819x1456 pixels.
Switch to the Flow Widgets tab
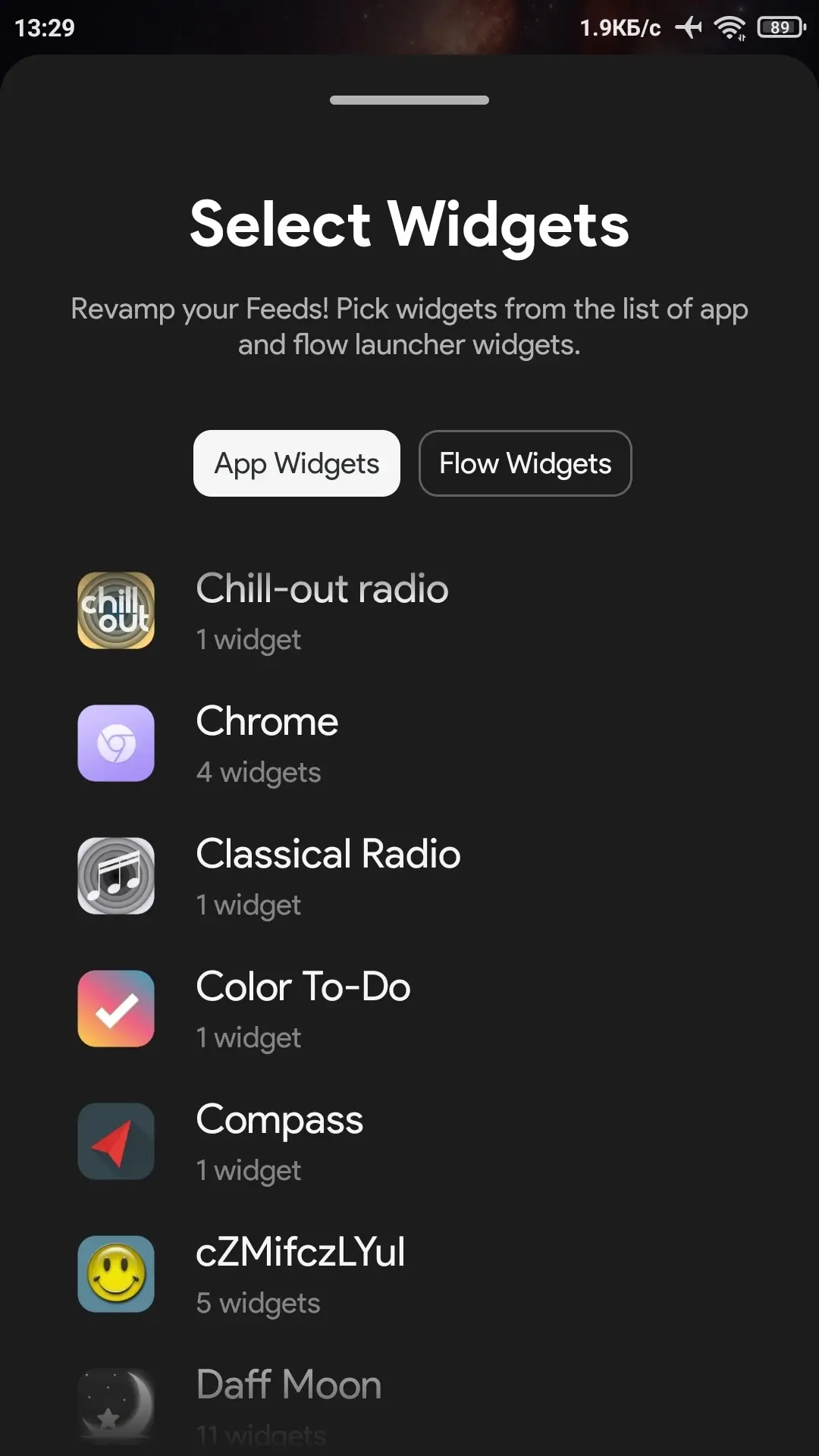[525, 463]
